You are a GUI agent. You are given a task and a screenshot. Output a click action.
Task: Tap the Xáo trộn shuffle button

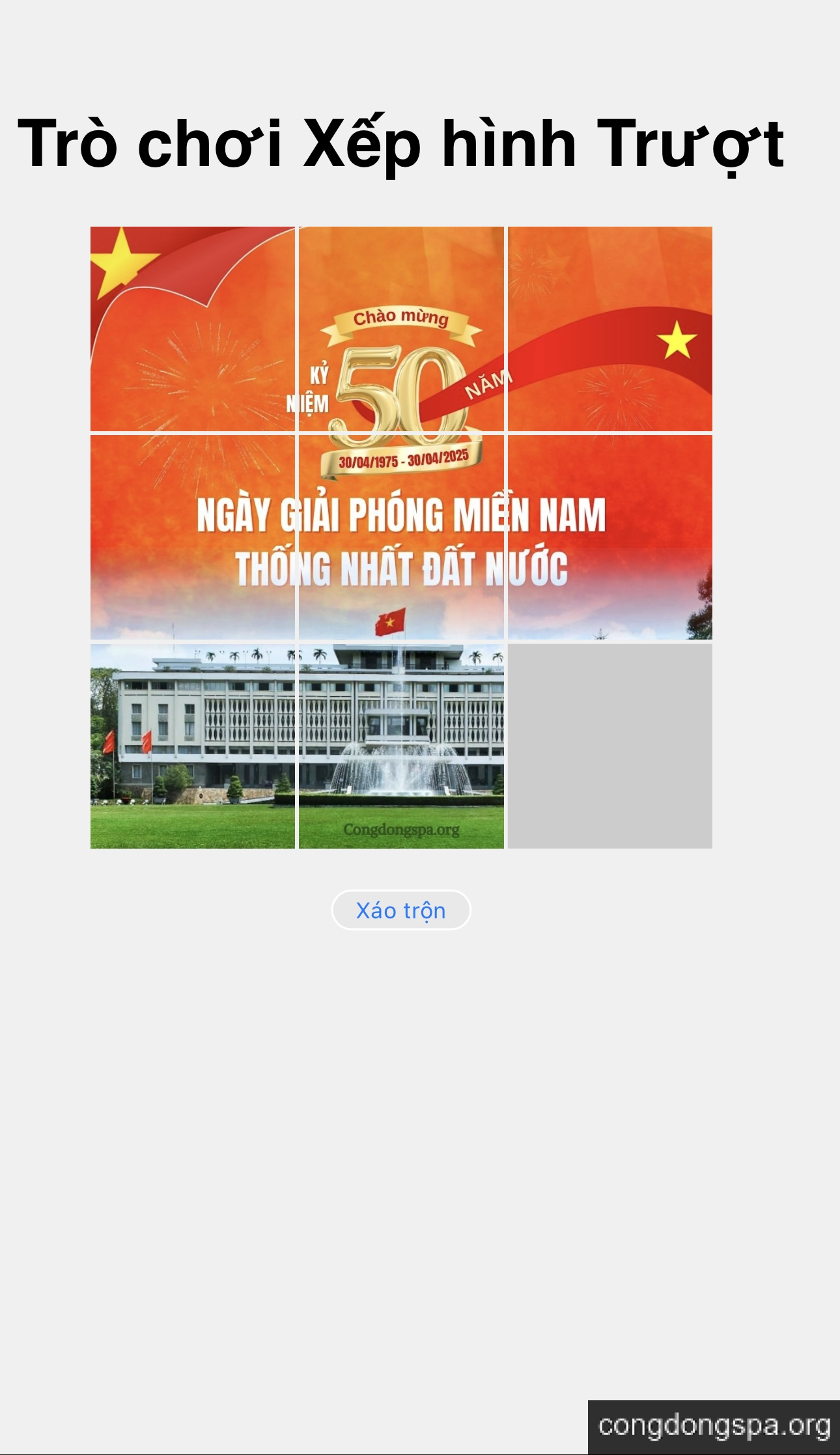[x=400, y=910]
